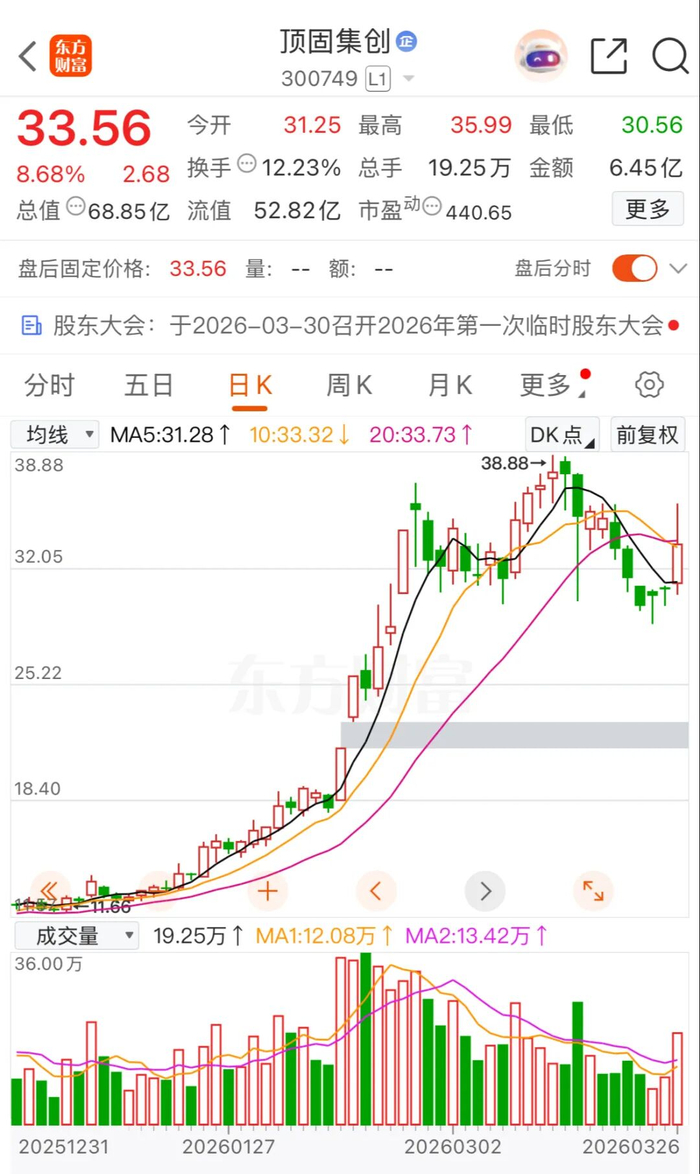Switch to the 分时 tab
The image size is (700, 1174).
click(x=50, y=385)
